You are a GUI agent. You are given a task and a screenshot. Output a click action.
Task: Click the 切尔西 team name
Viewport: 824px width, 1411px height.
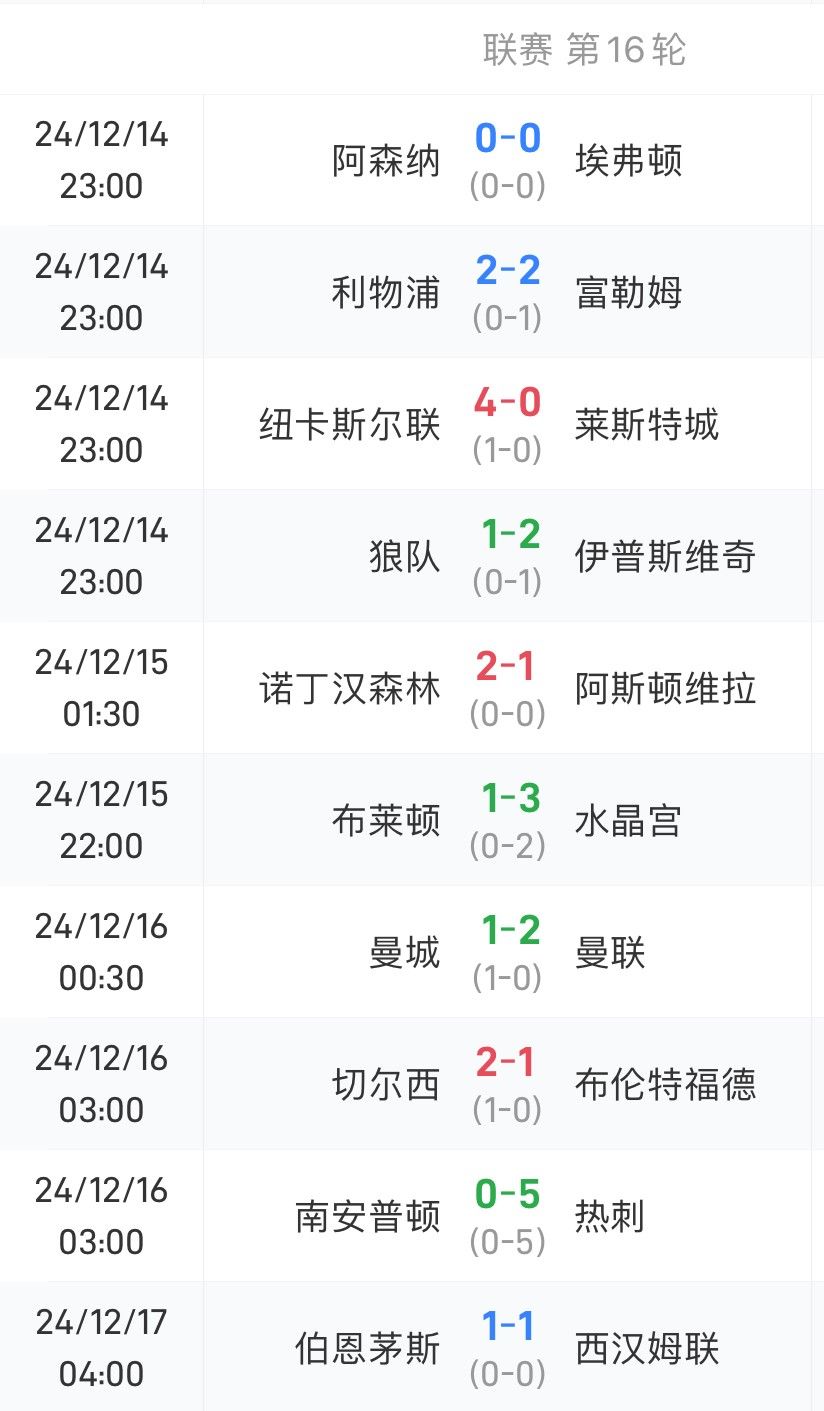tap(388, 1083)
